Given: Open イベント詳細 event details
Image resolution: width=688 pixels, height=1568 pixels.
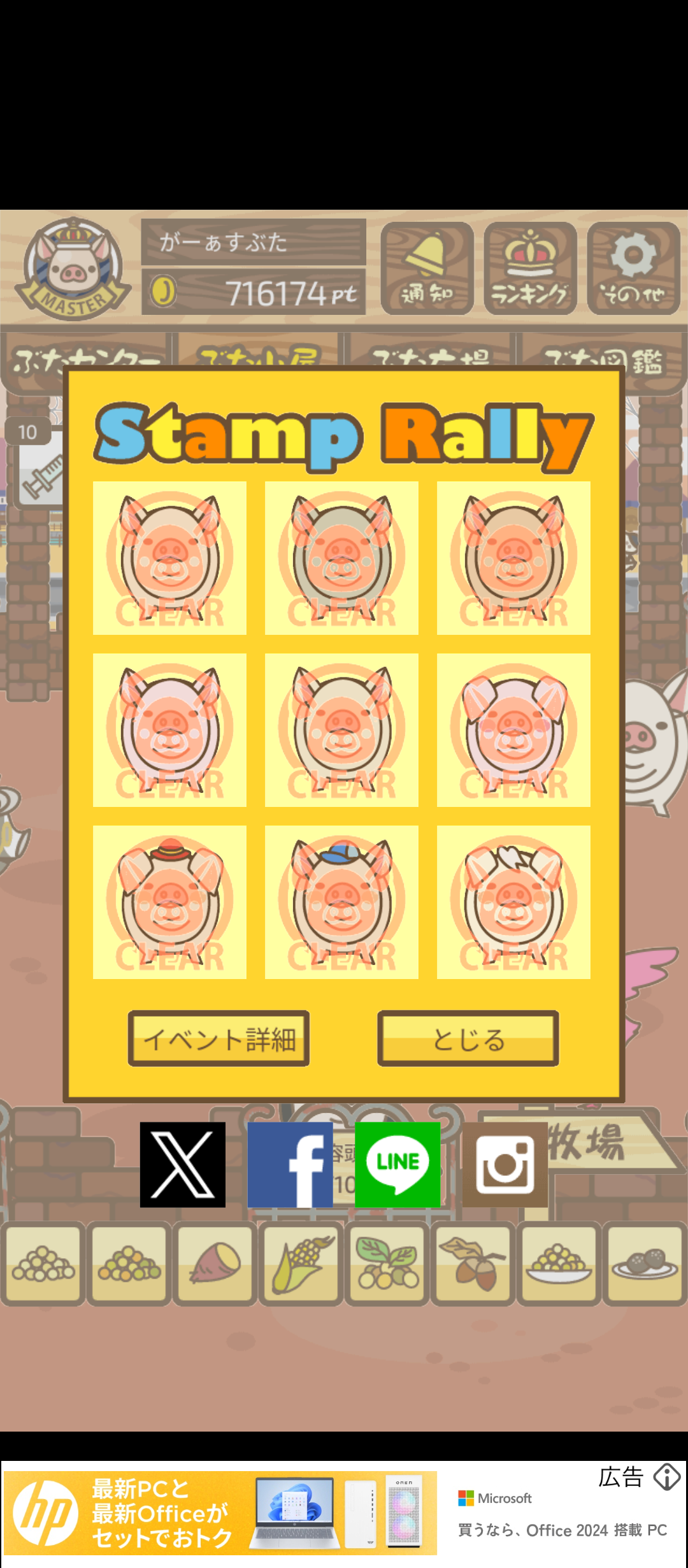Looking at the screenshot, I should [219, 1038].
